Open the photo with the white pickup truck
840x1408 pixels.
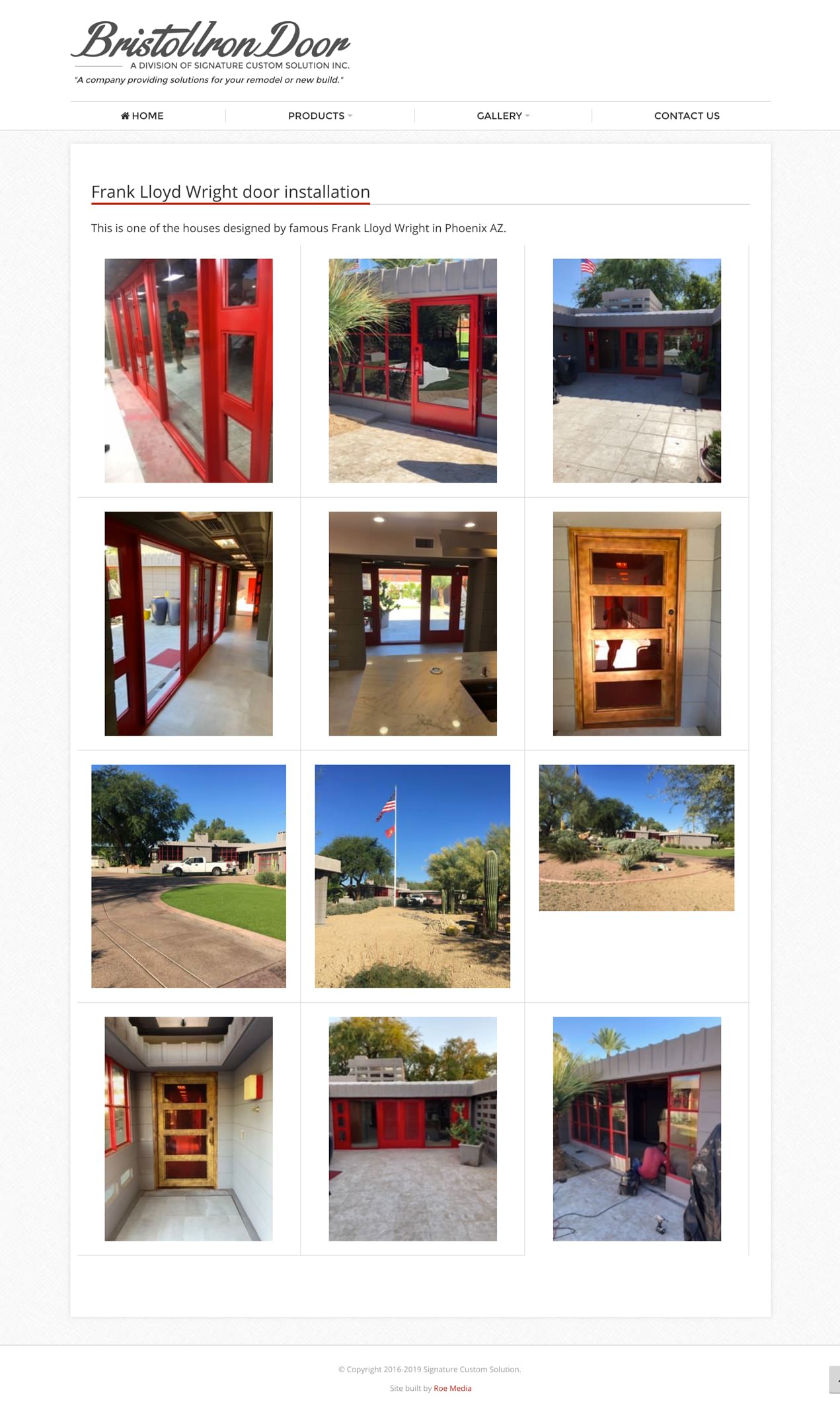pyautogui.click(x=188, y=876)
